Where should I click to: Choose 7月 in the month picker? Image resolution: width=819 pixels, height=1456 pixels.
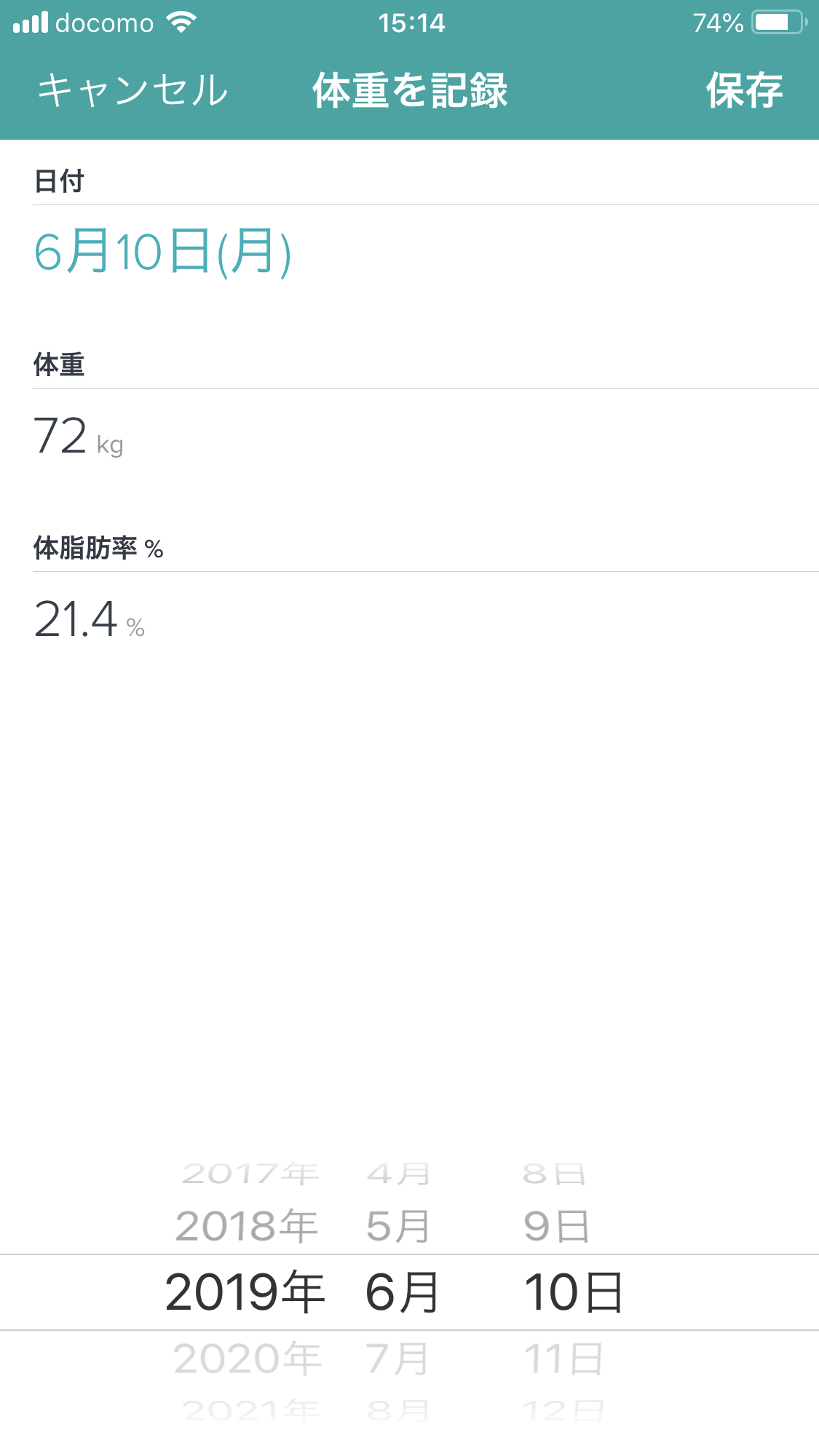(398, 1358)
